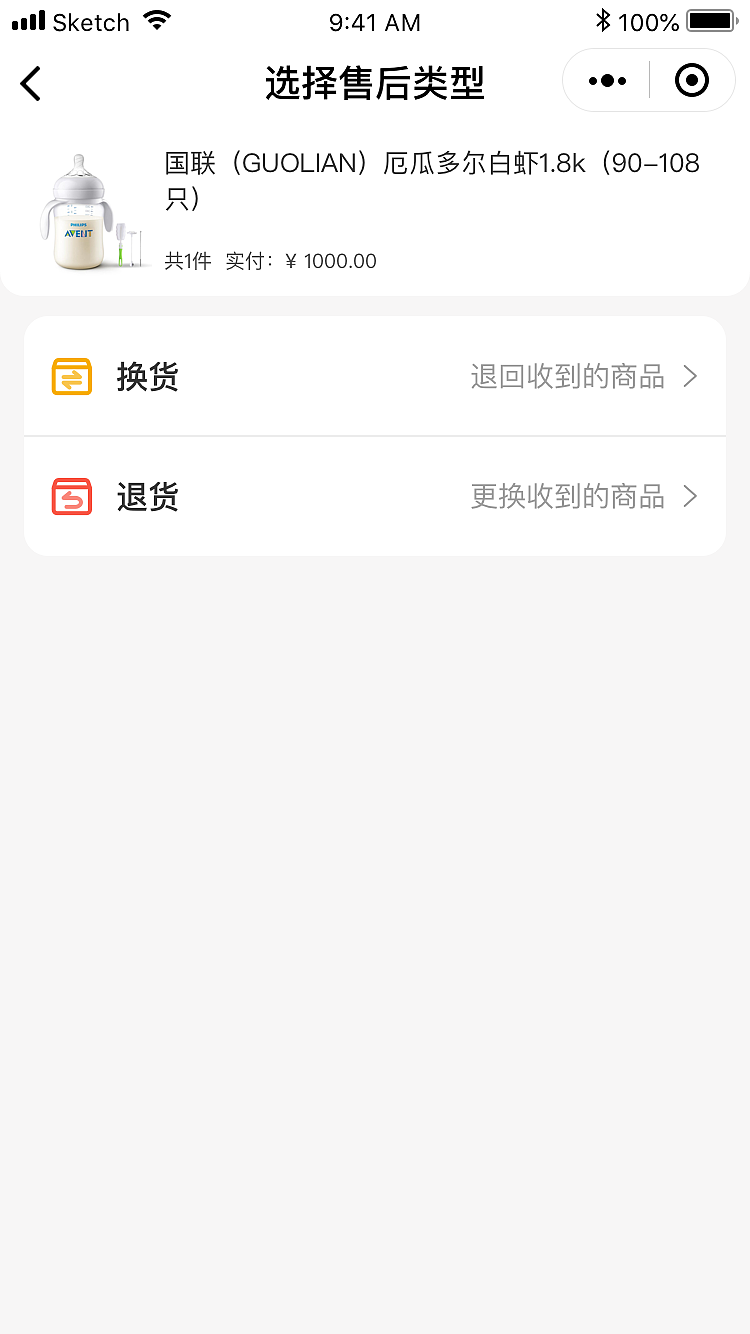Select the yellow exchange (换货) icon
The height and width of the screenshot is (1334, 750).
click(x=71, y=376)
